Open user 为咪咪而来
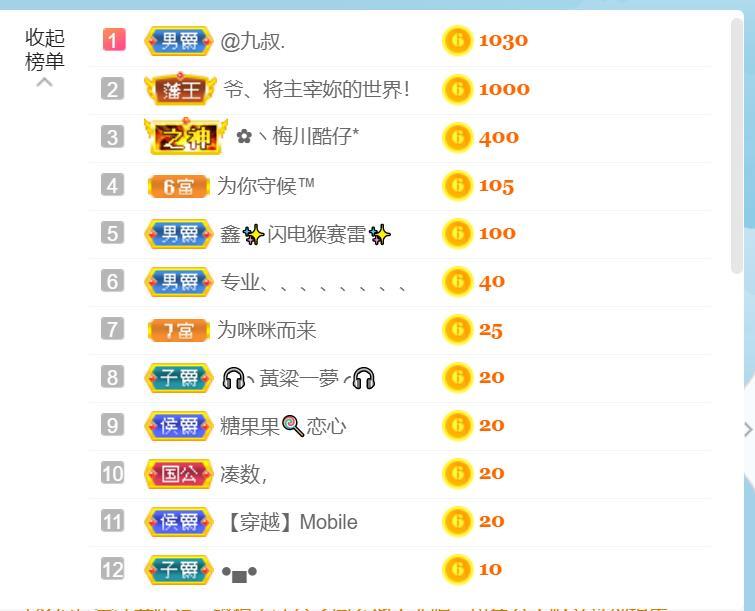The height and width of the screenshot is (611, 755). 266,330
